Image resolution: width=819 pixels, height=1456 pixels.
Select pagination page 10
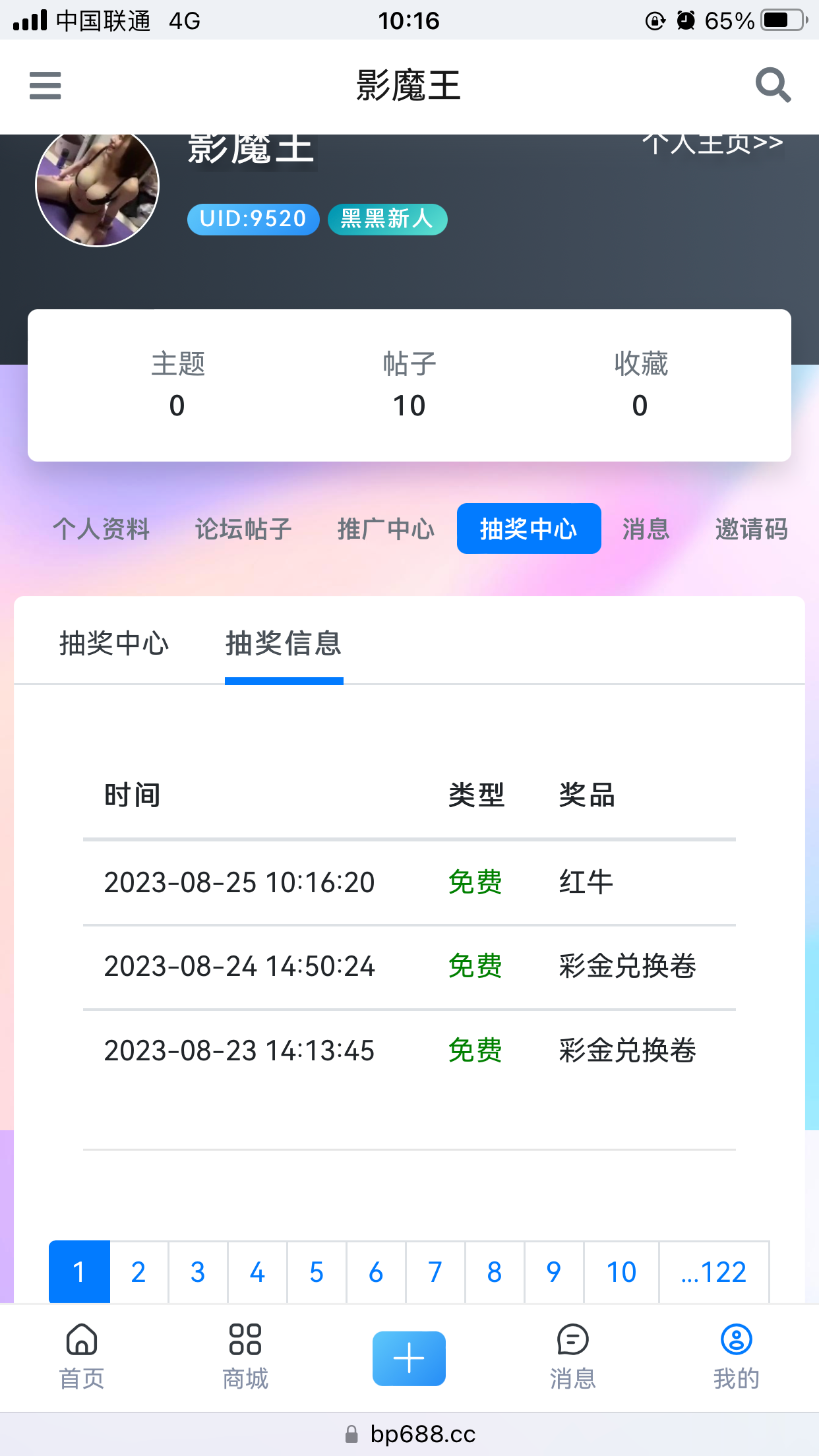pos(621,1272)
